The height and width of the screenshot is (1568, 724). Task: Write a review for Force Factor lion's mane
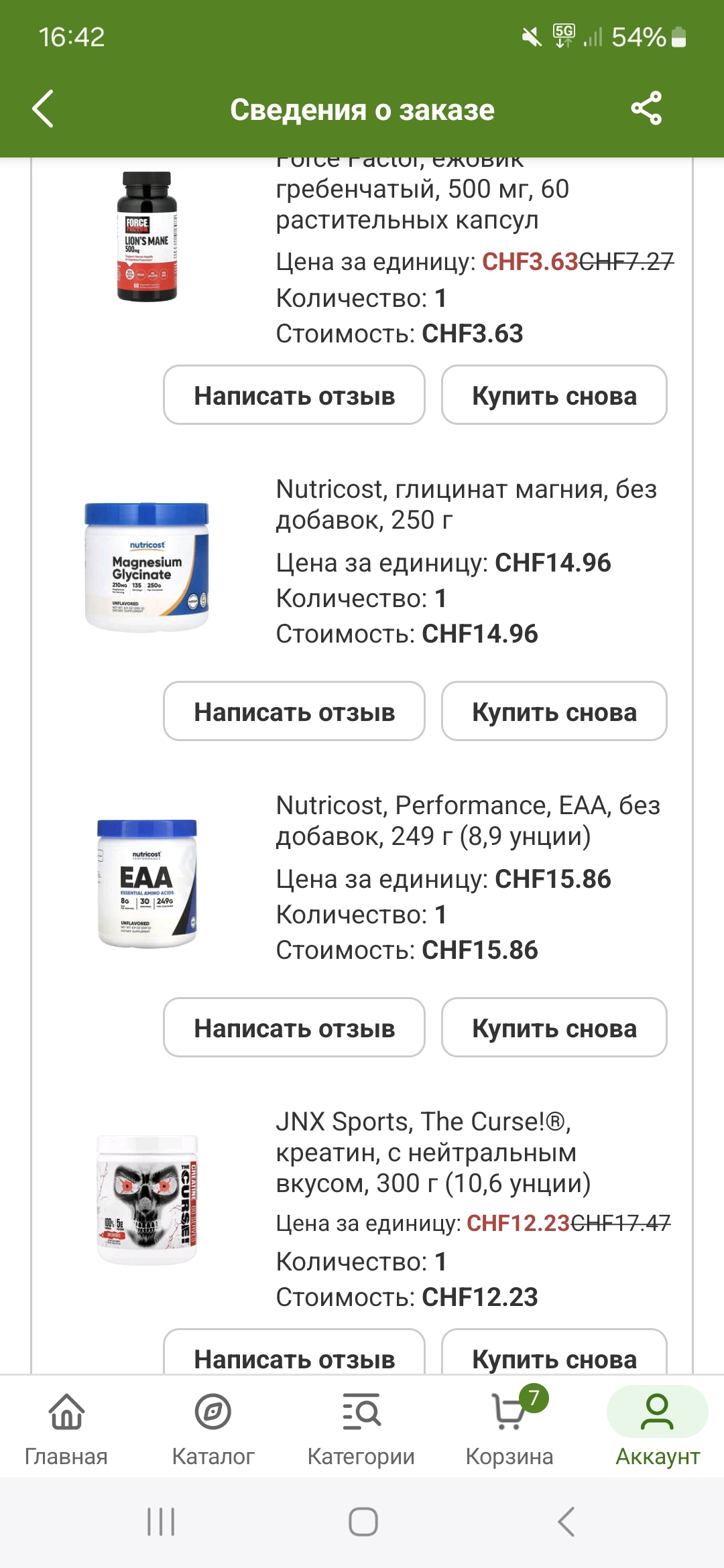294,395
